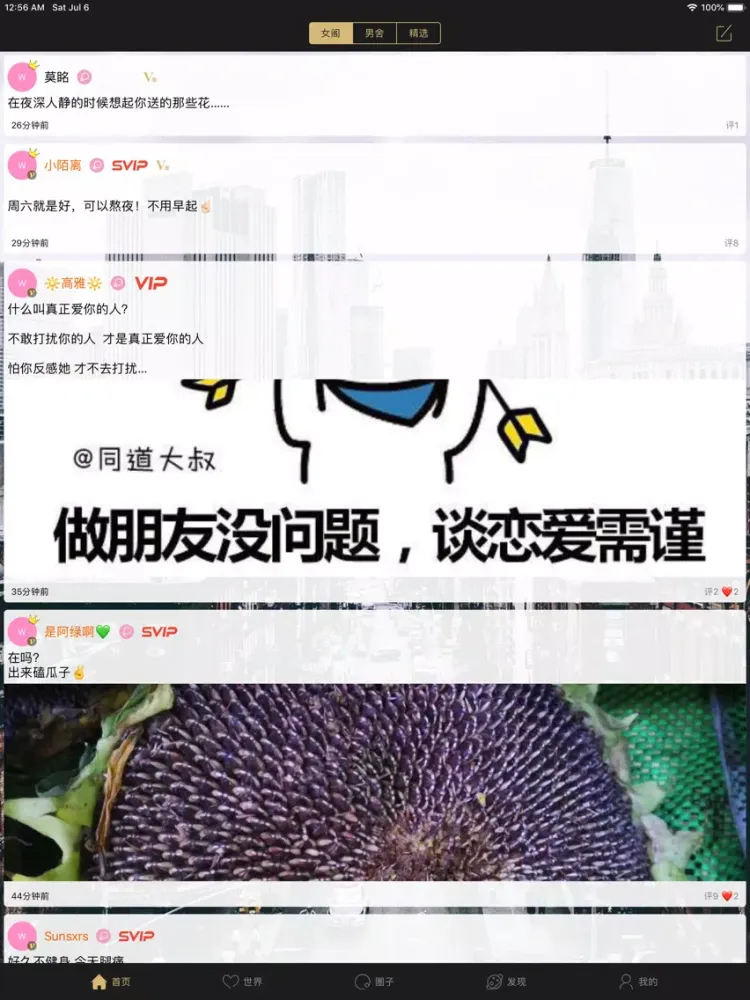Switch to the 男舍 tab
750x1000 pixels.
coord(374,33)
